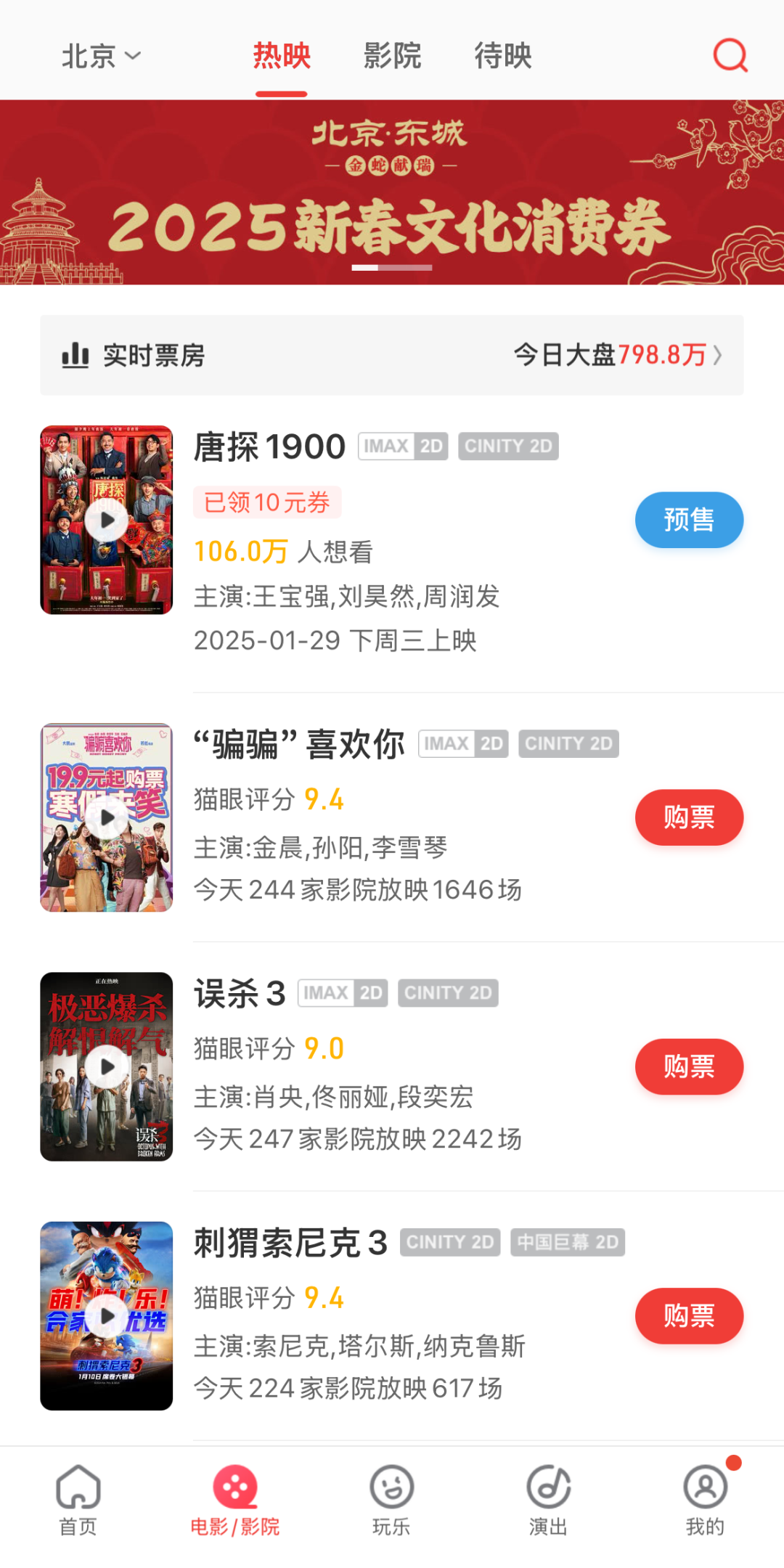Switch to the 待映 tab

503,56
